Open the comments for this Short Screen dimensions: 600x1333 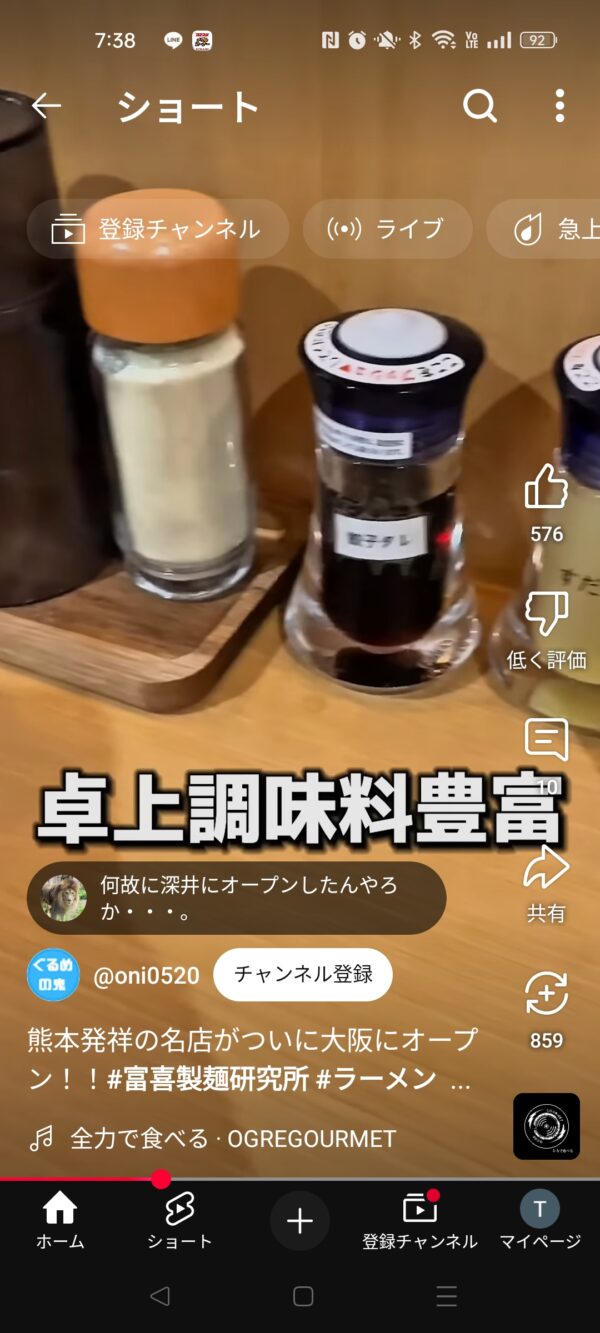point(546,742)
